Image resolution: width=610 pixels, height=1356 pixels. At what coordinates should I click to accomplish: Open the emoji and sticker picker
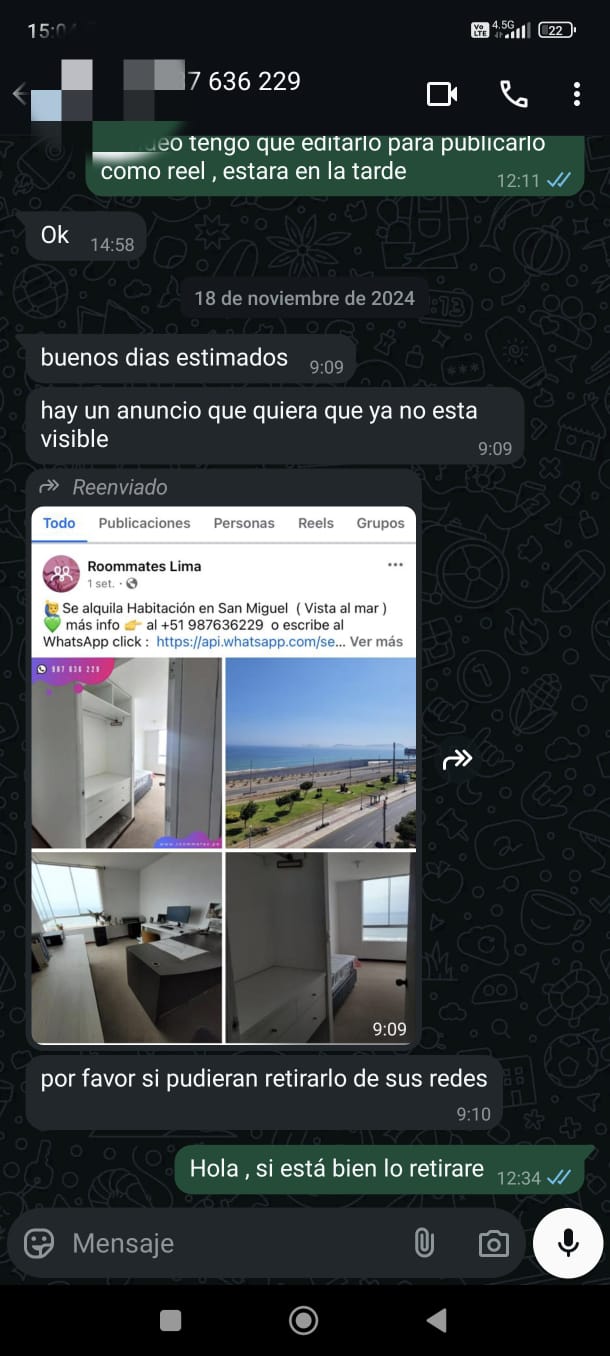[x=39, y=1243]
